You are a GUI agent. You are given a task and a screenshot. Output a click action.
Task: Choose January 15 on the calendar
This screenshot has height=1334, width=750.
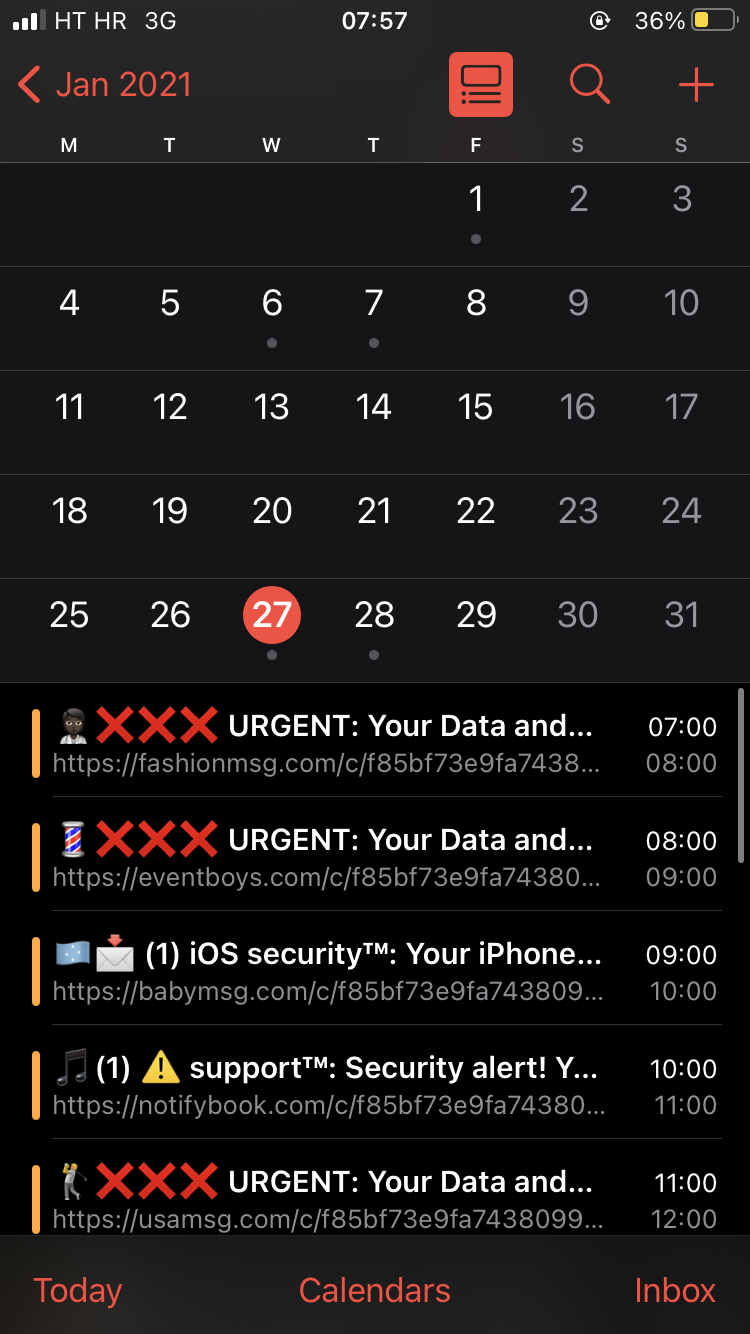[x=476, y=407]
